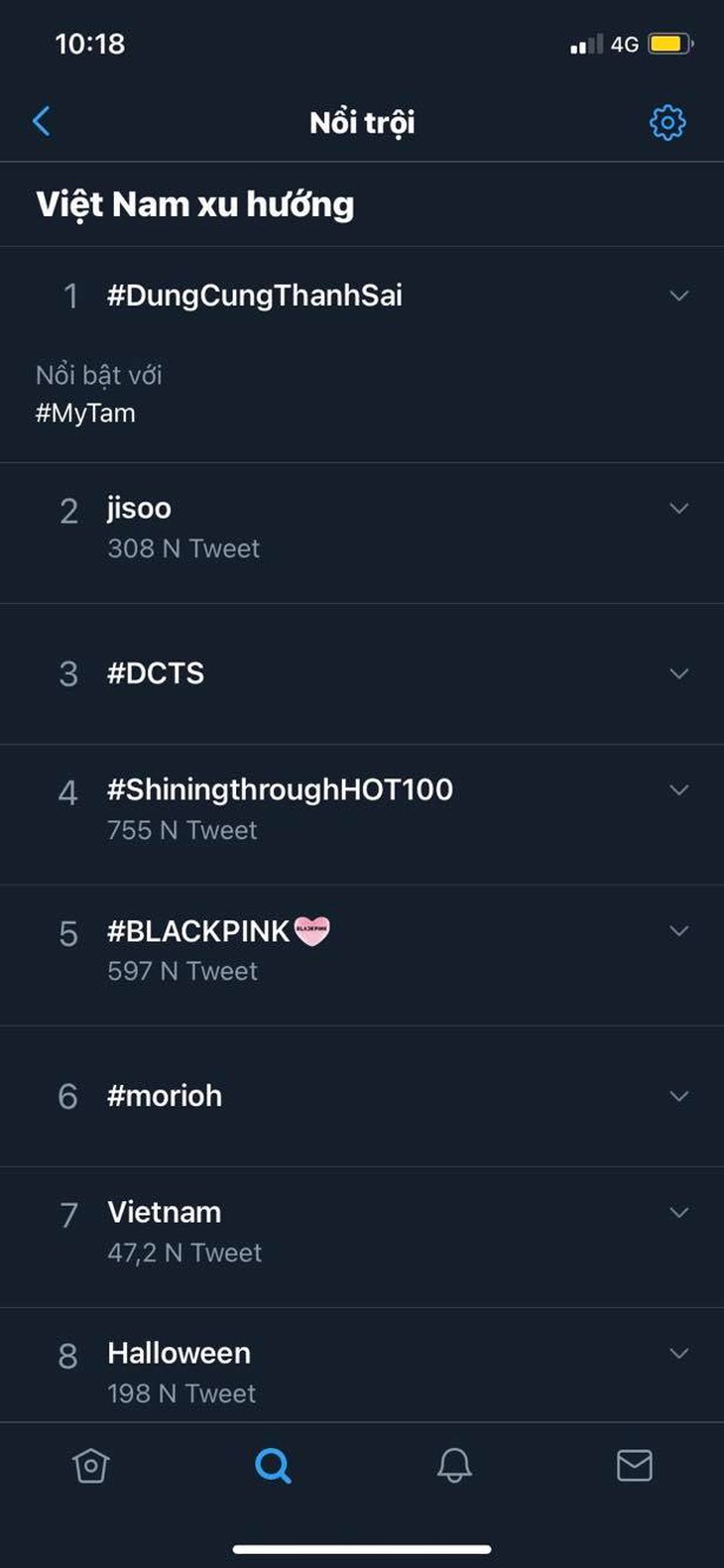Expand options chevron for #DCTS
The height and width of the screenshot is (1568, 724).
pos(679,673)
